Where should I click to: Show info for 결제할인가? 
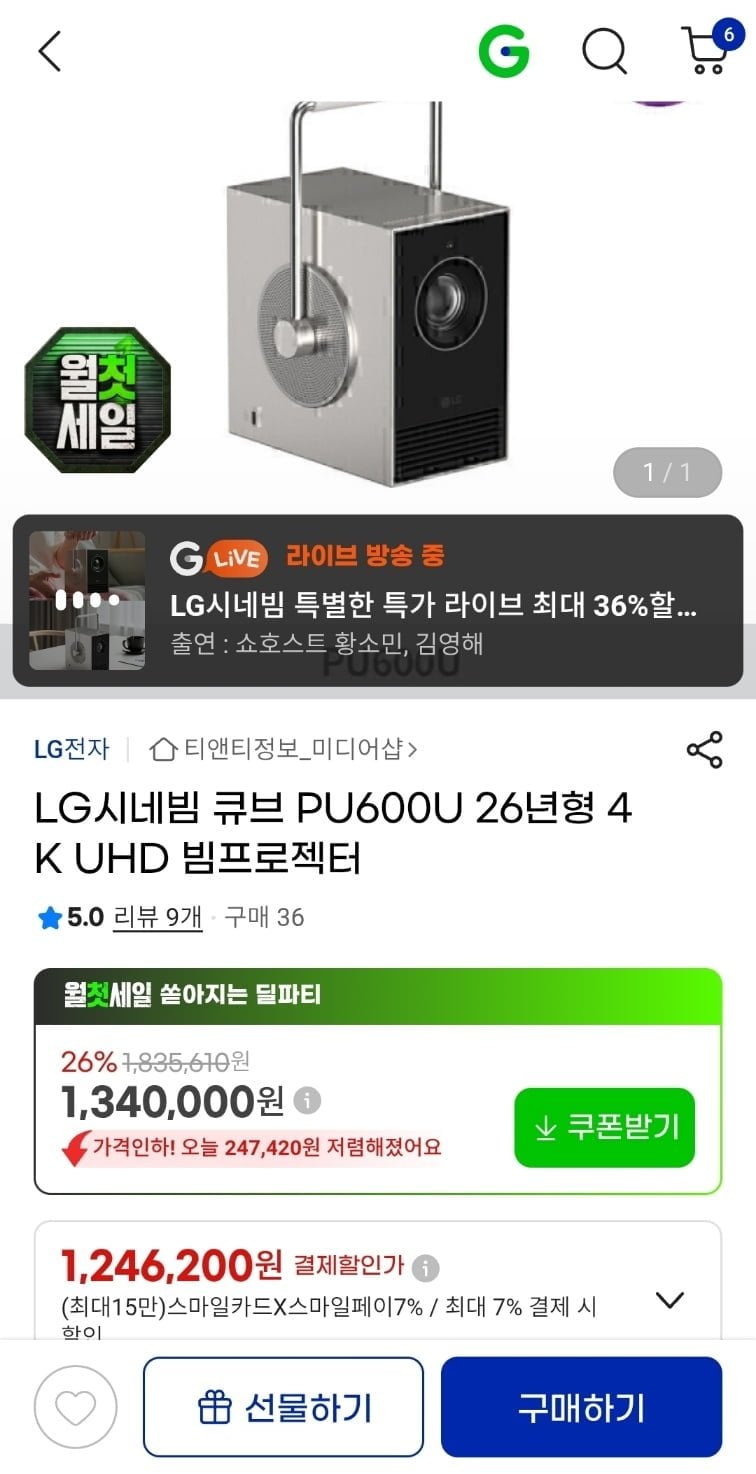click(425, 1268)
